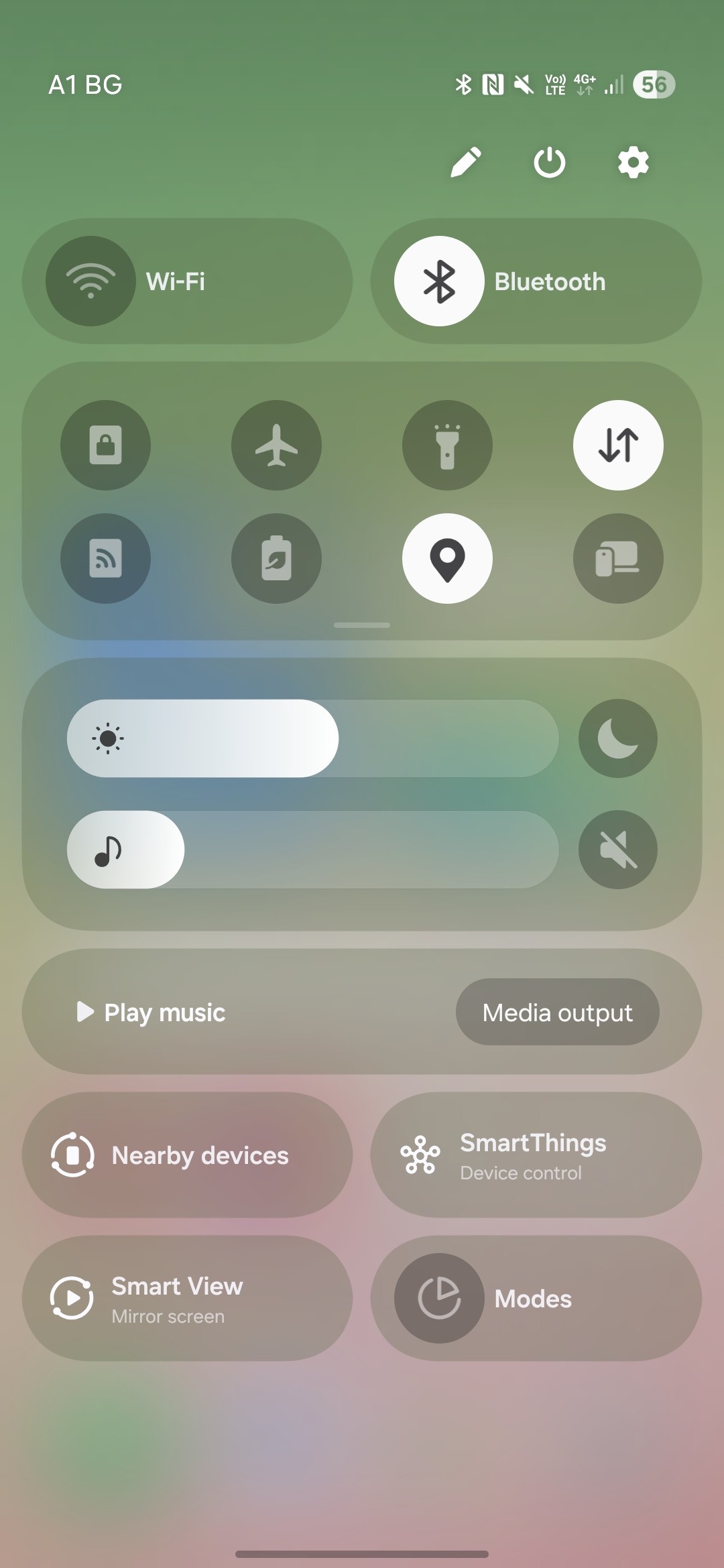Edit the quick settings panel layout
Viewport: 724px width, 1568px height.
click(x=466, y=162)
